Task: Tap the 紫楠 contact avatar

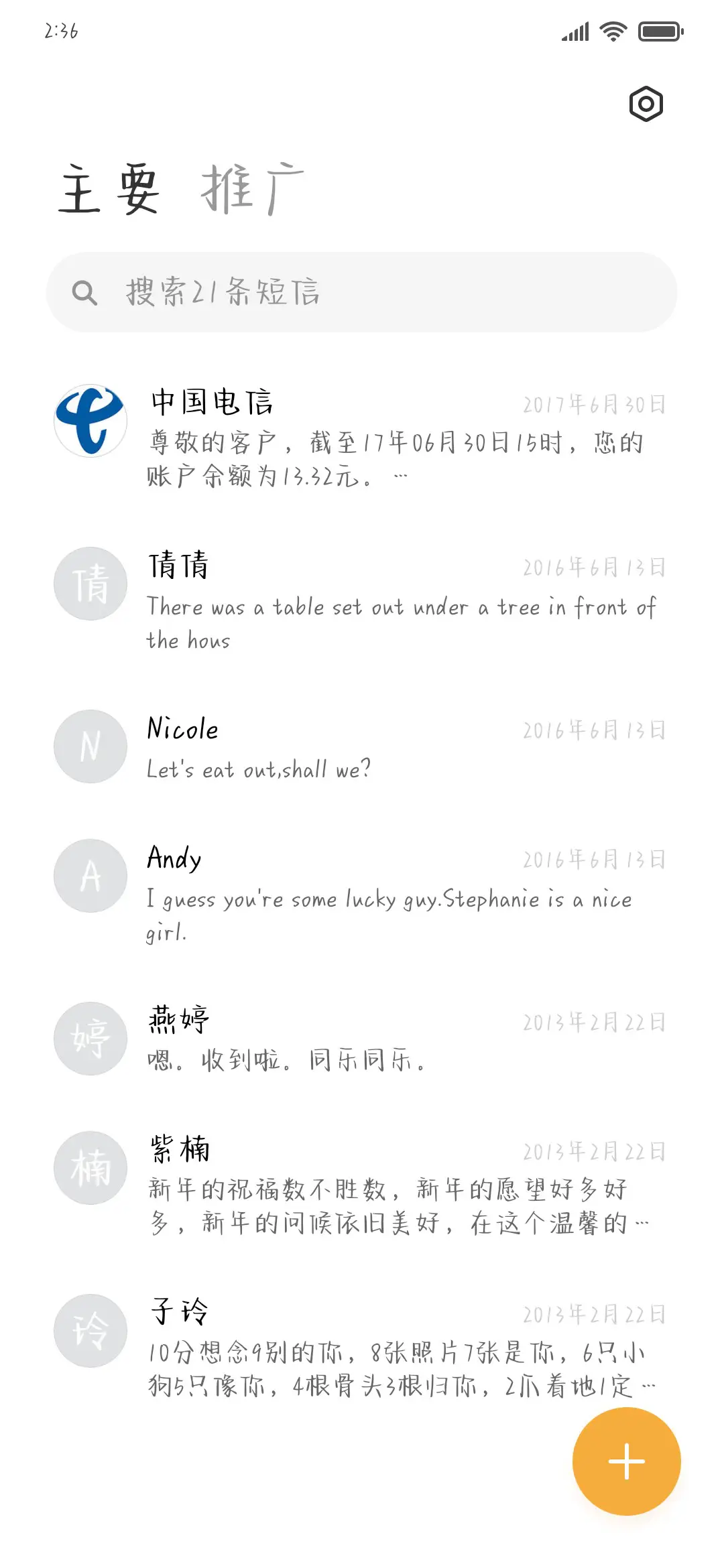Action: (90, 1167)
